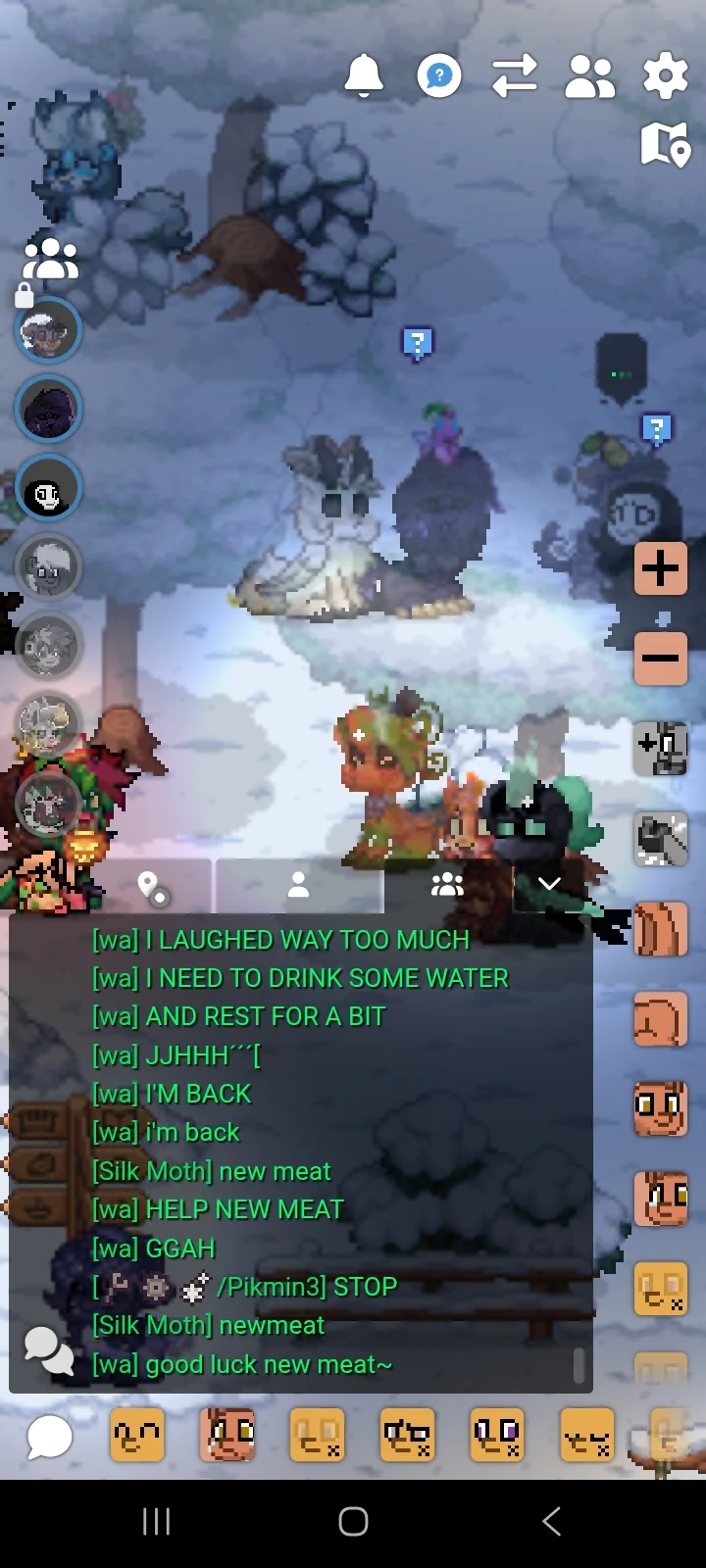
Task: Open the map location icon
Action: (x=665, y=145)
